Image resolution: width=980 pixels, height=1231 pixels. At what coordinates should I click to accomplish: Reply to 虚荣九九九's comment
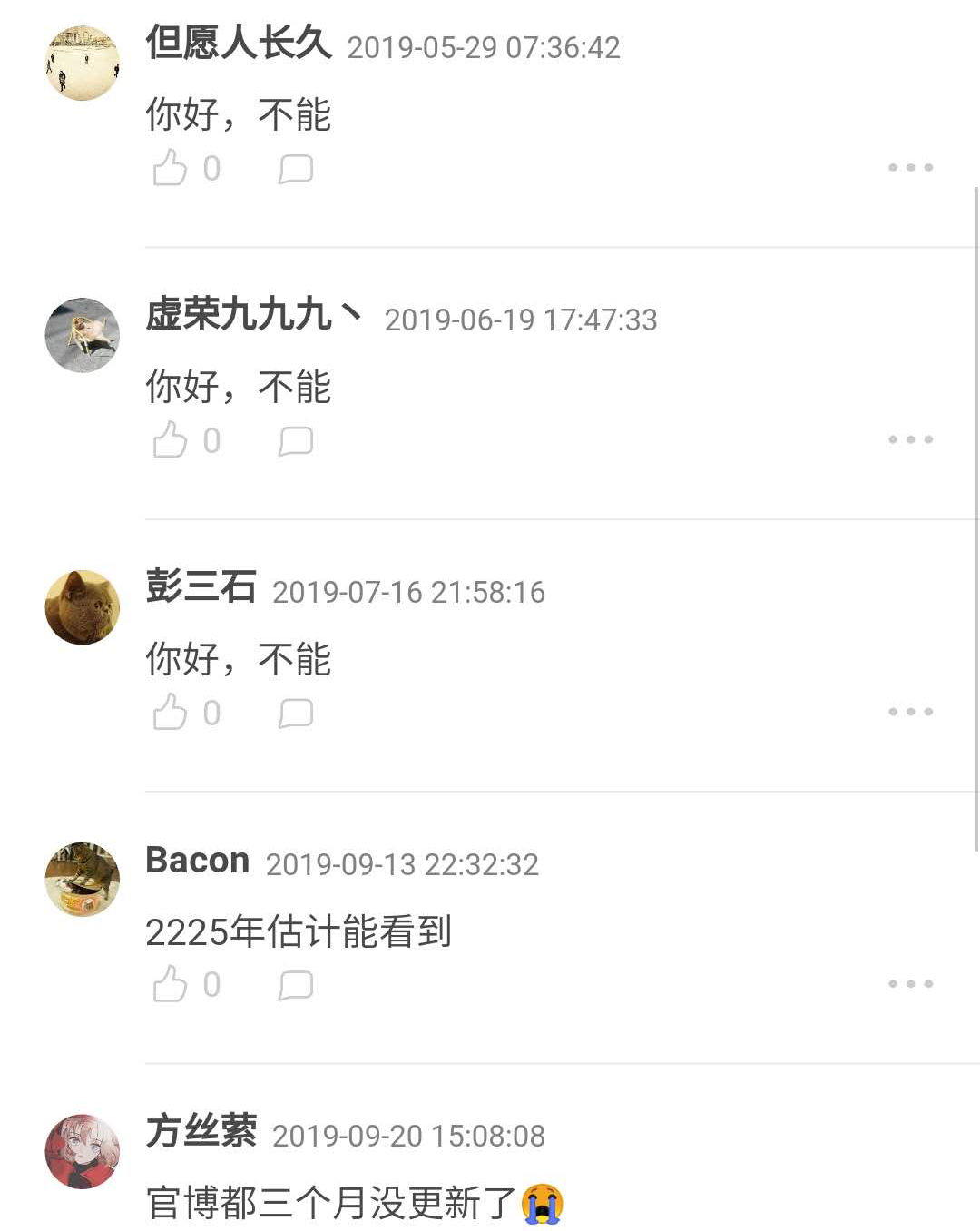(x=296, y=441)
